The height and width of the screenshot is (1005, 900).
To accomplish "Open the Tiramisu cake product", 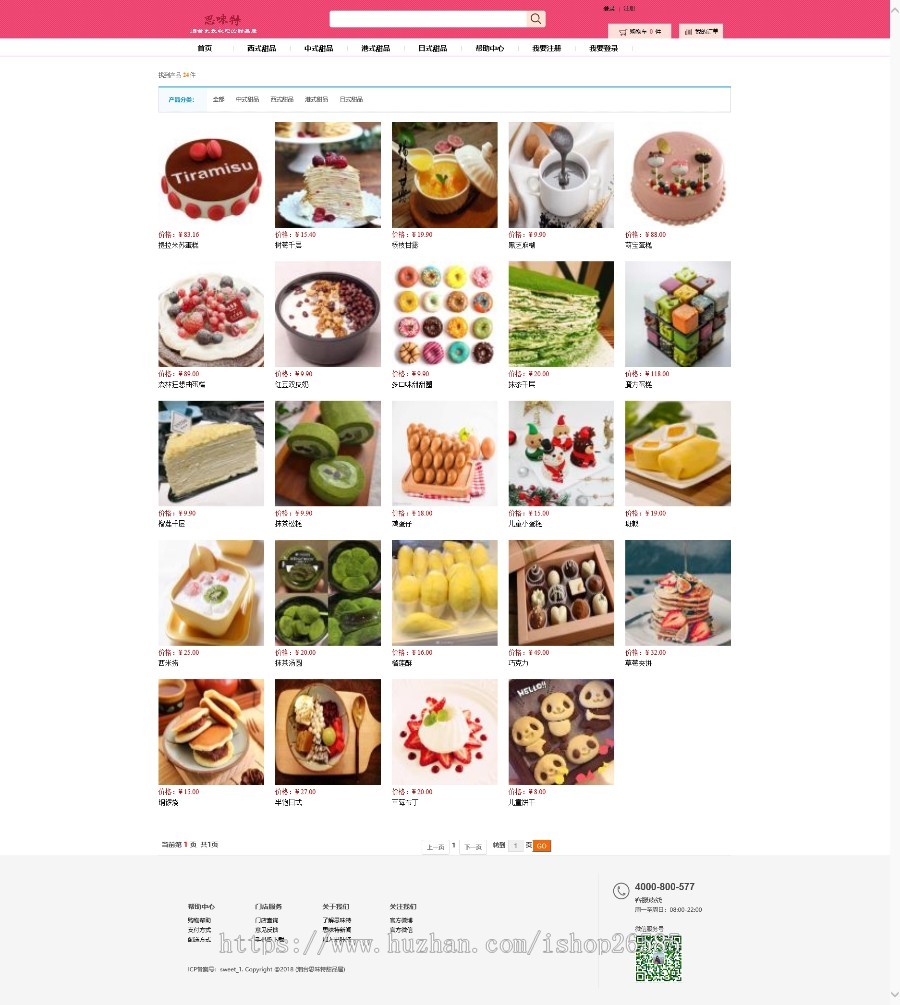I will pos(211,175).
